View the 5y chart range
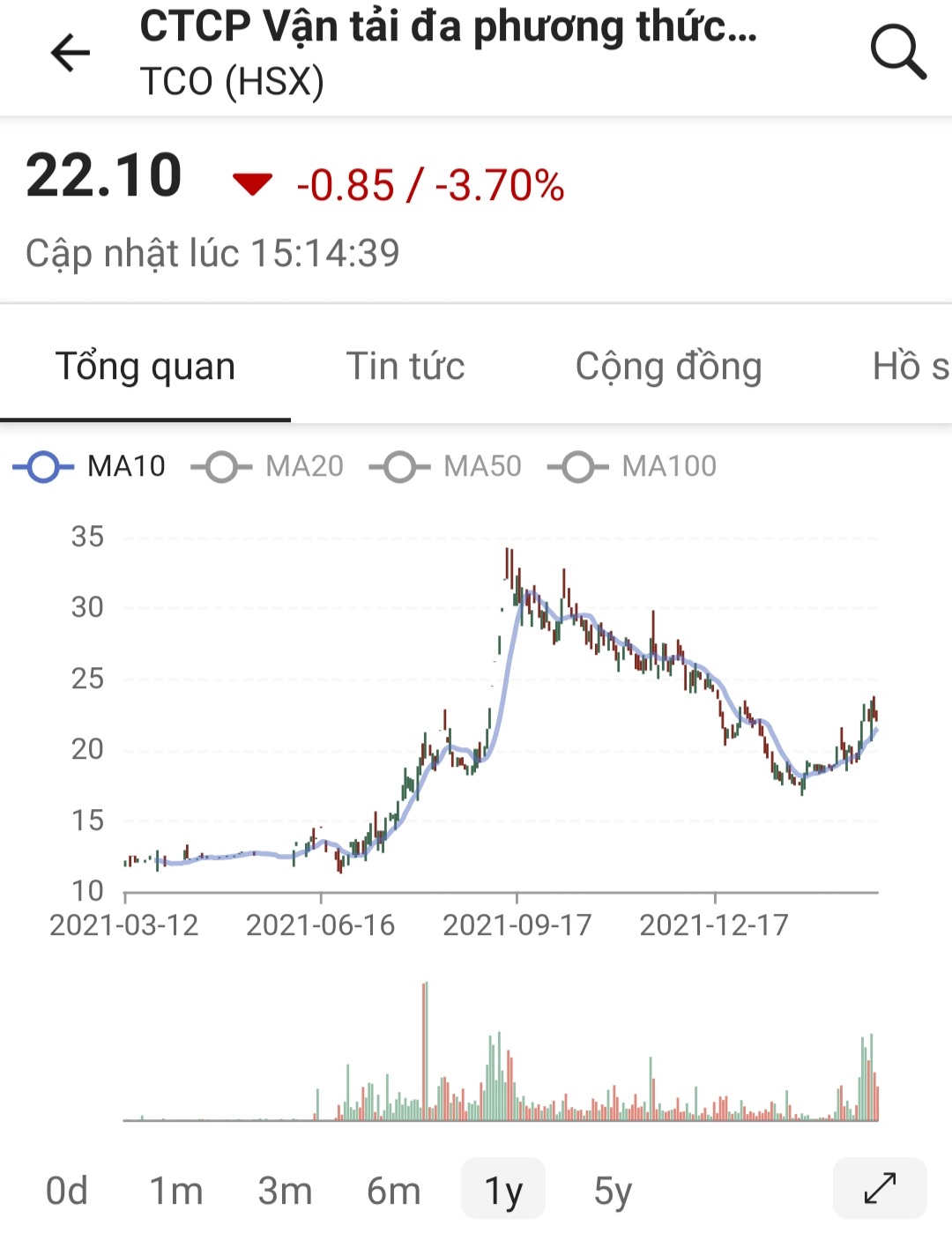 pyautogui.click(x=613, y=1191)
